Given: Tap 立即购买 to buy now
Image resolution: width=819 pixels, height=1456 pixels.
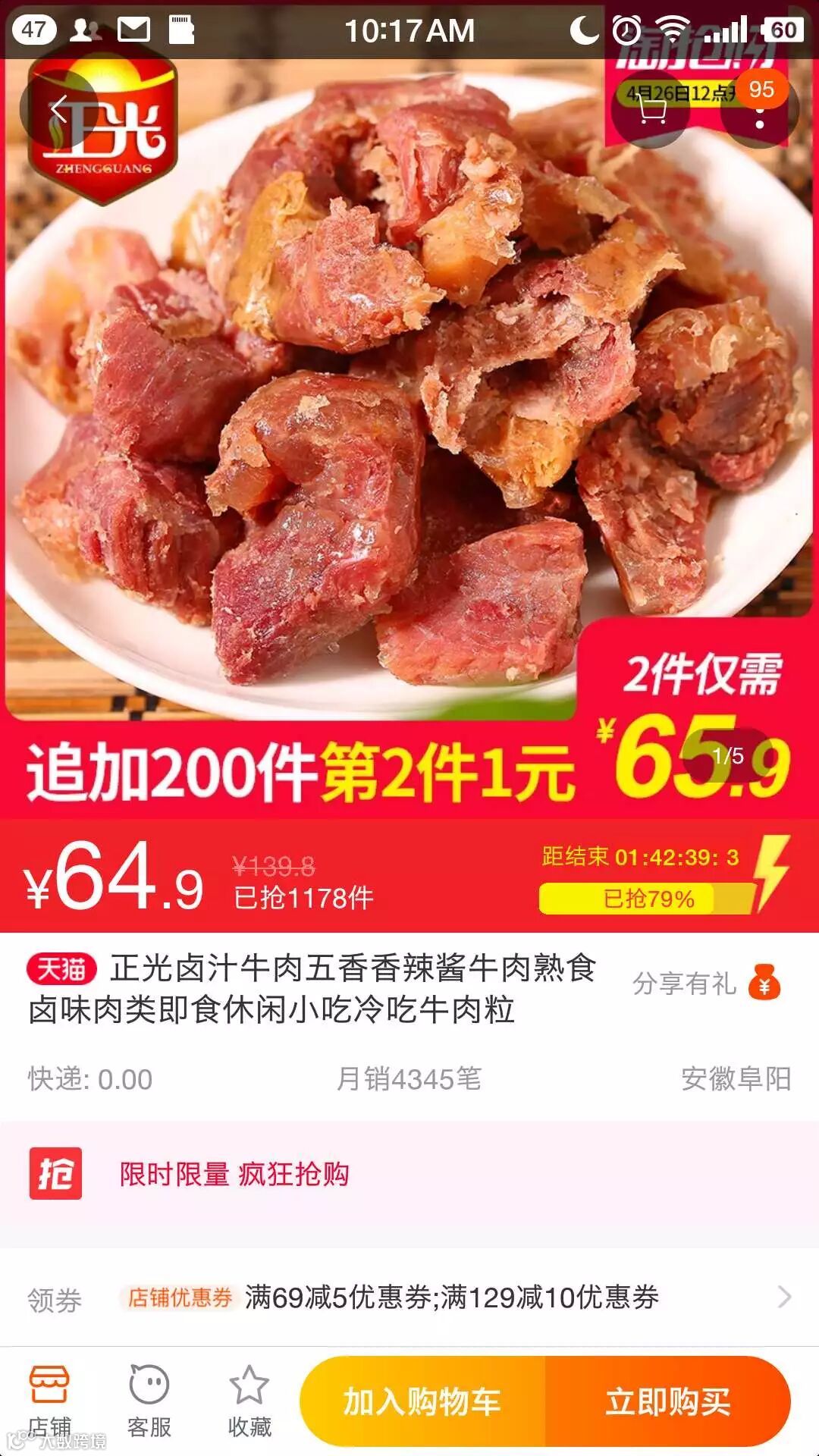Looking at the screenshot, I should click(x=667, y=1401).
